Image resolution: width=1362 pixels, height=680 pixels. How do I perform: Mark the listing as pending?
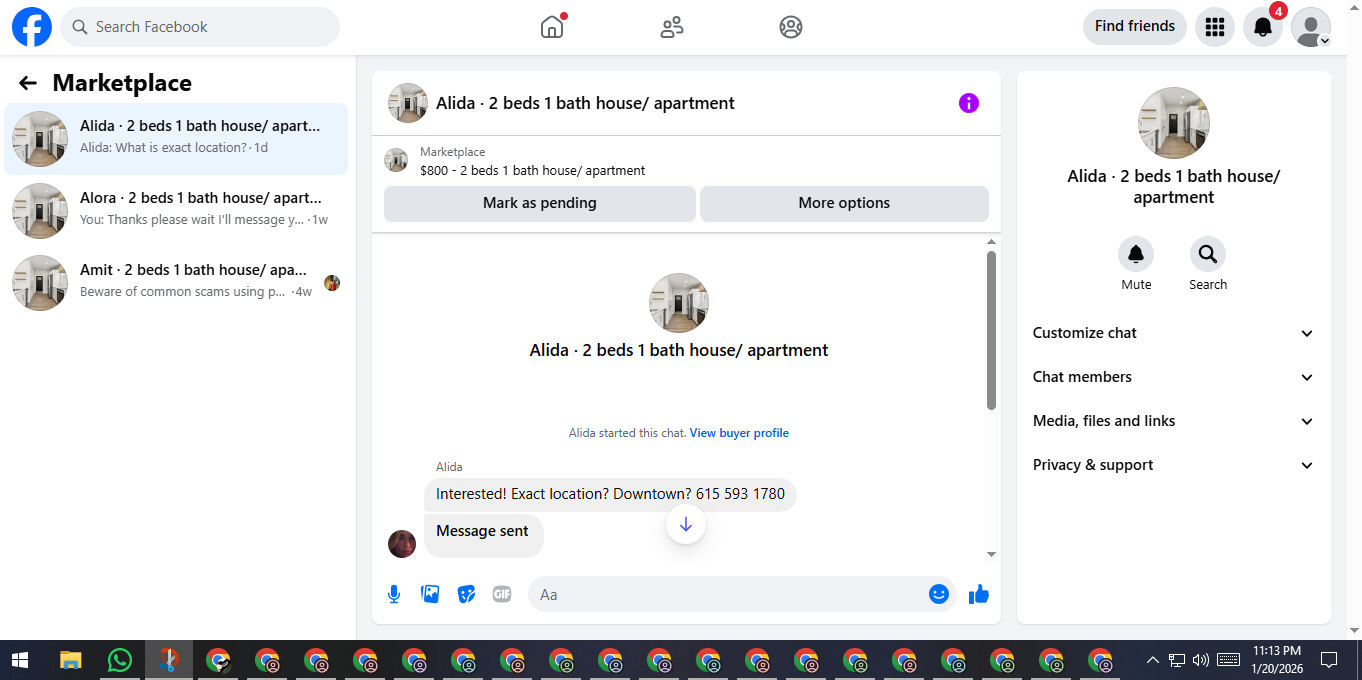click(x=540, y=203)
